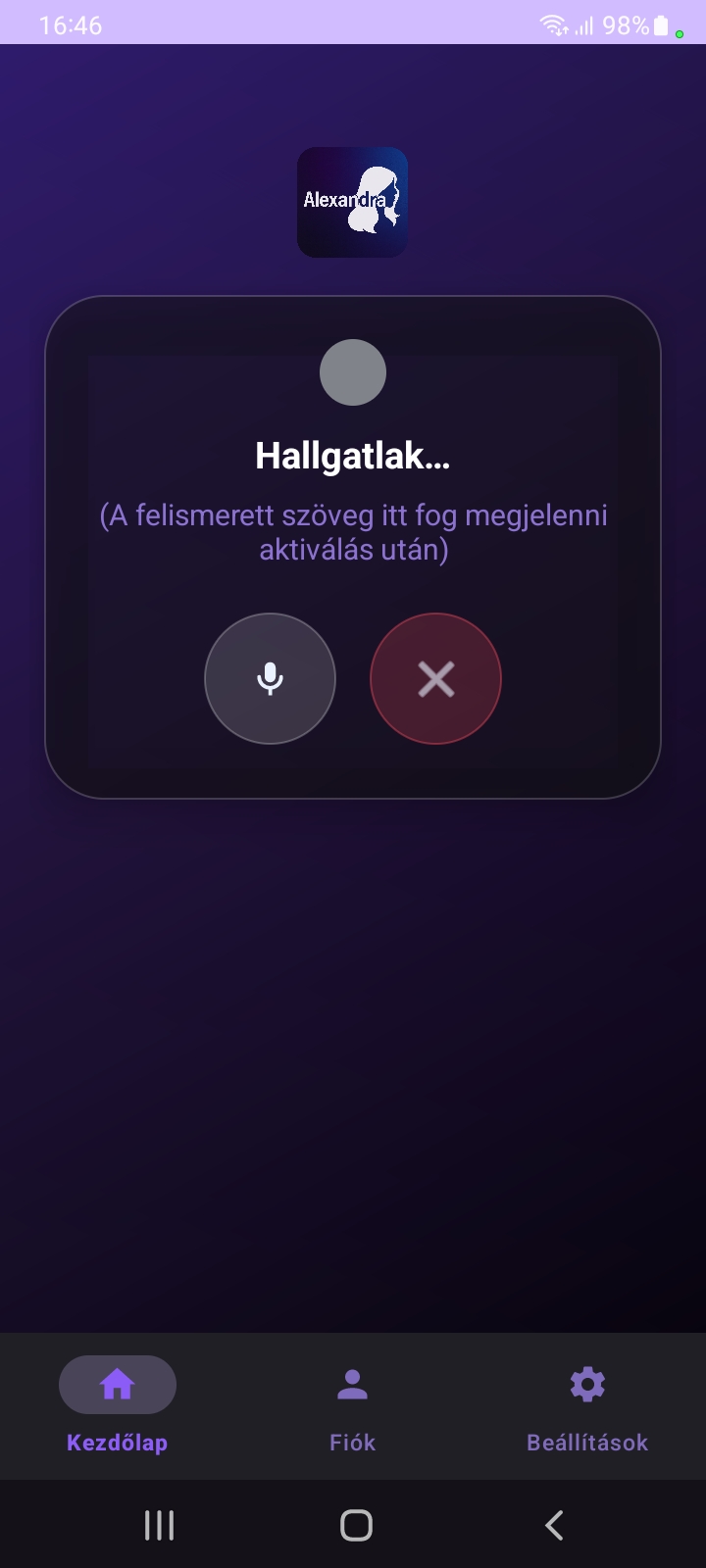Tap the Android home button
The width and height of the screenshot is (706, 1568).
click(355, 1524)
